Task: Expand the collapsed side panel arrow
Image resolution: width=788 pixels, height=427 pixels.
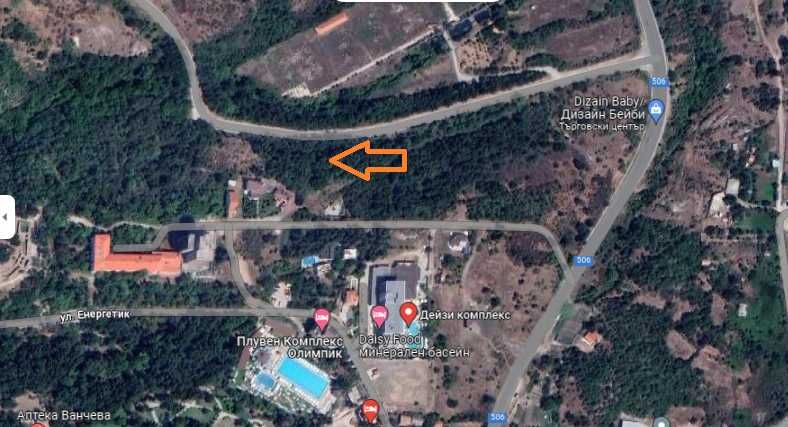Action: 6,216
